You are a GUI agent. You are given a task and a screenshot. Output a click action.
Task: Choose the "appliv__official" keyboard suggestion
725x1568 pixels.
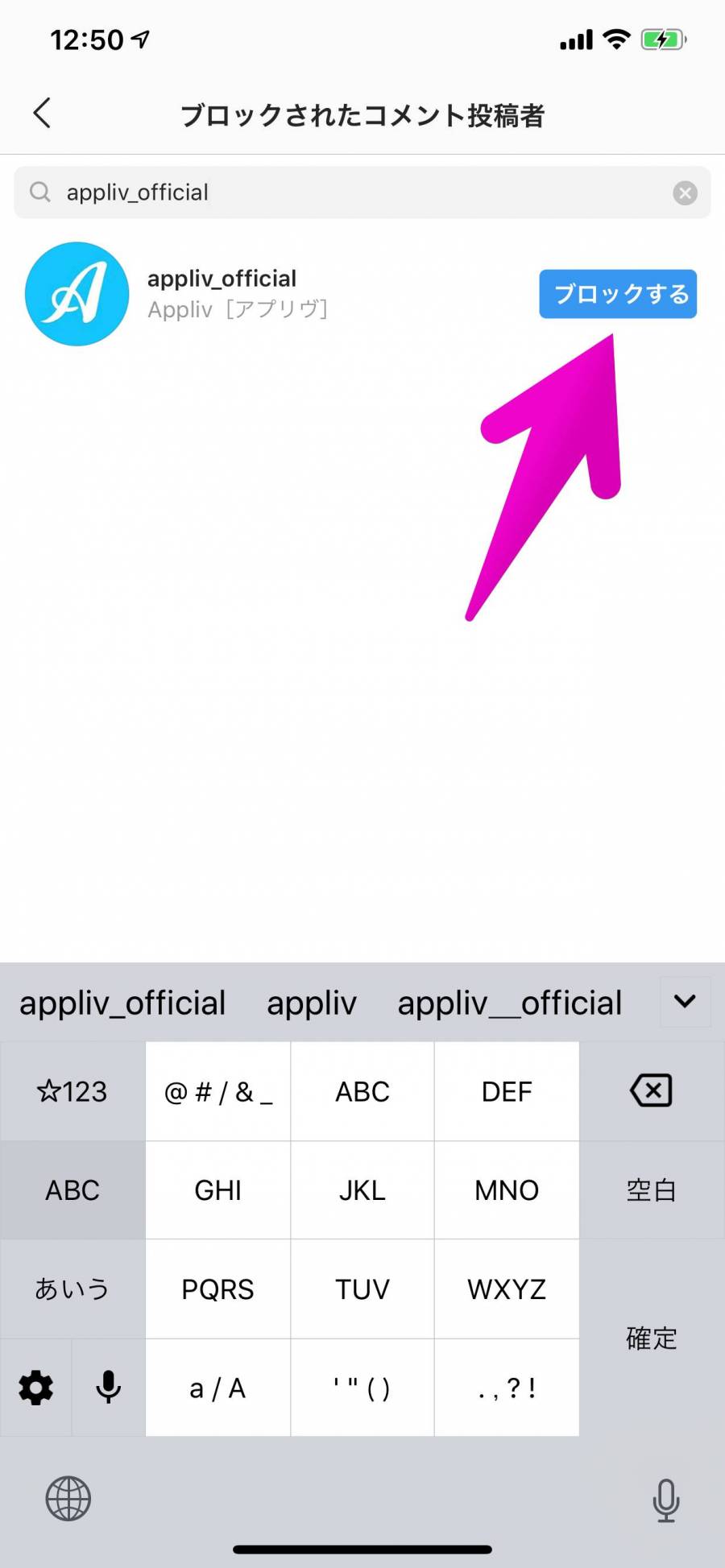tap(509, 1003)
